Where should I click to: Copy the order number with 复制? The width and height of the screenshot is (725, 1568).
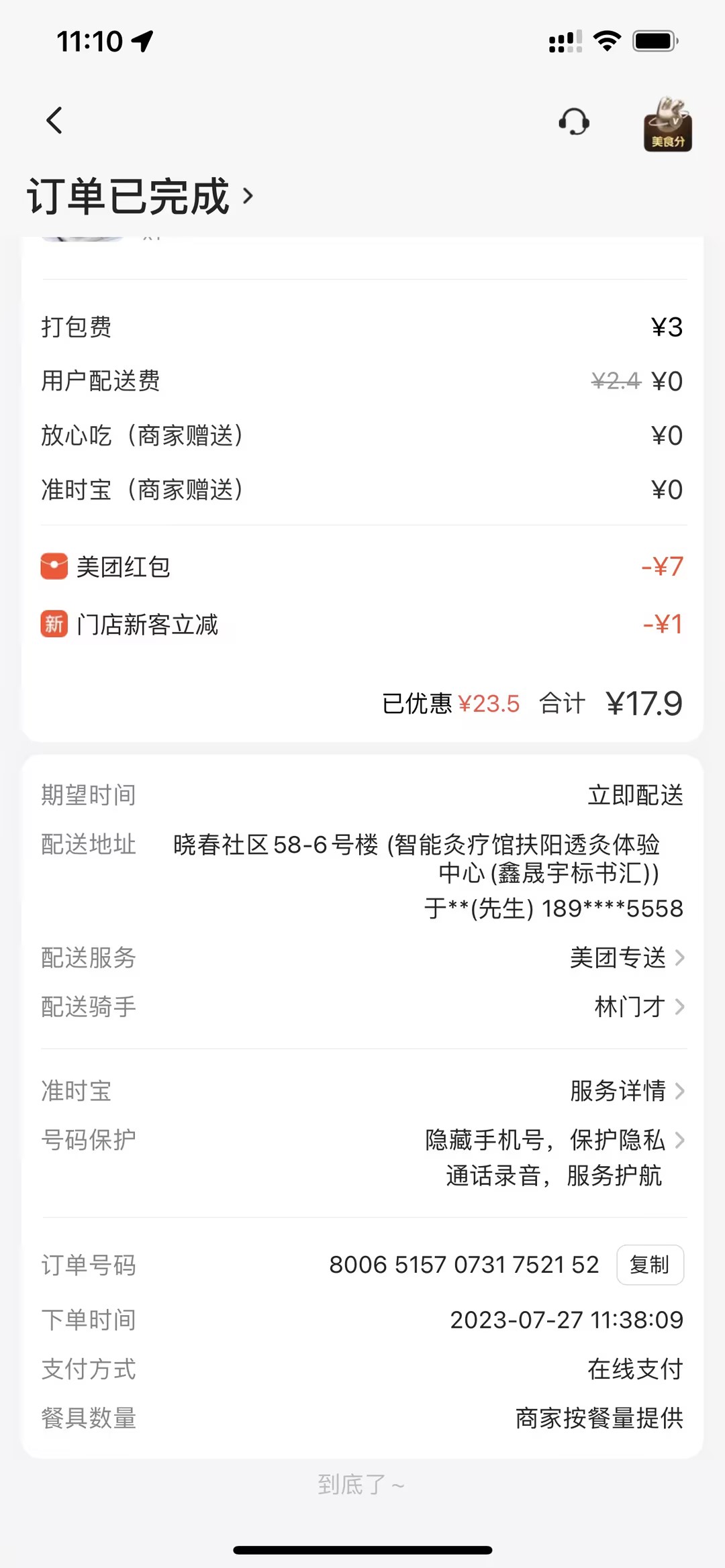[650, 1265]
